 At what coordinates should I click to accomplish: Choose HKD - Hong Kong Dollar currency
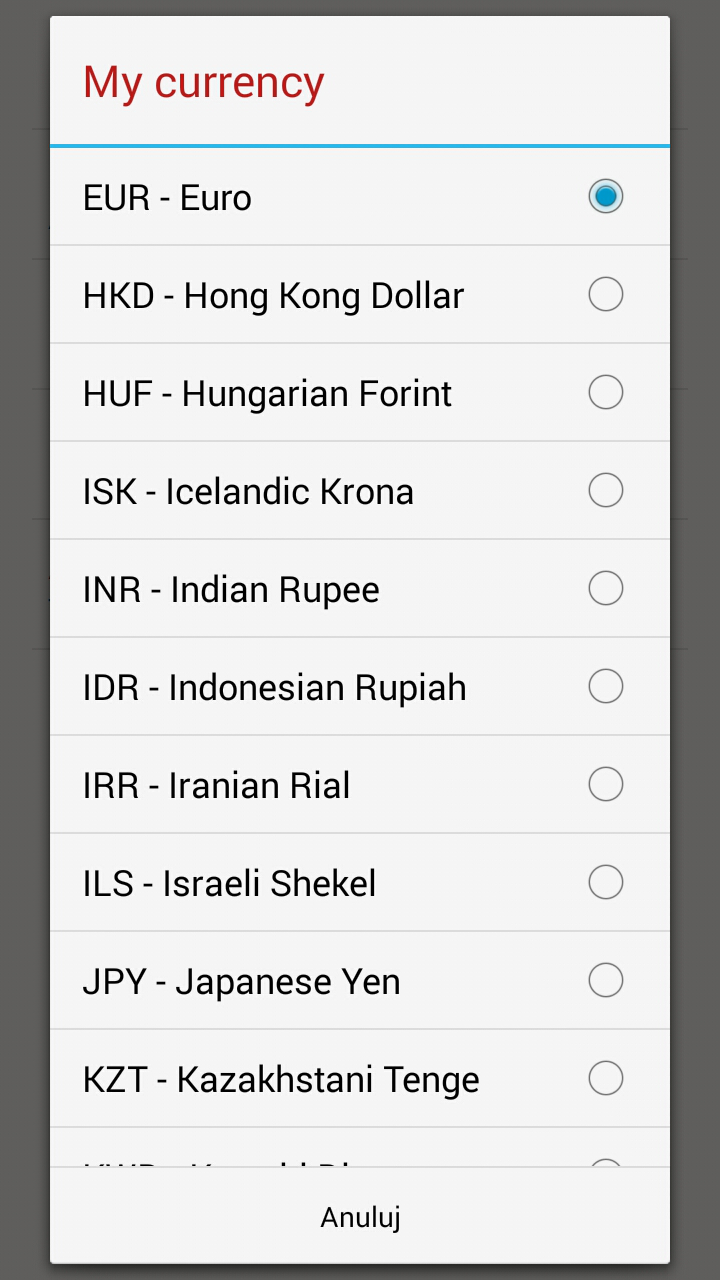[606, 294]
